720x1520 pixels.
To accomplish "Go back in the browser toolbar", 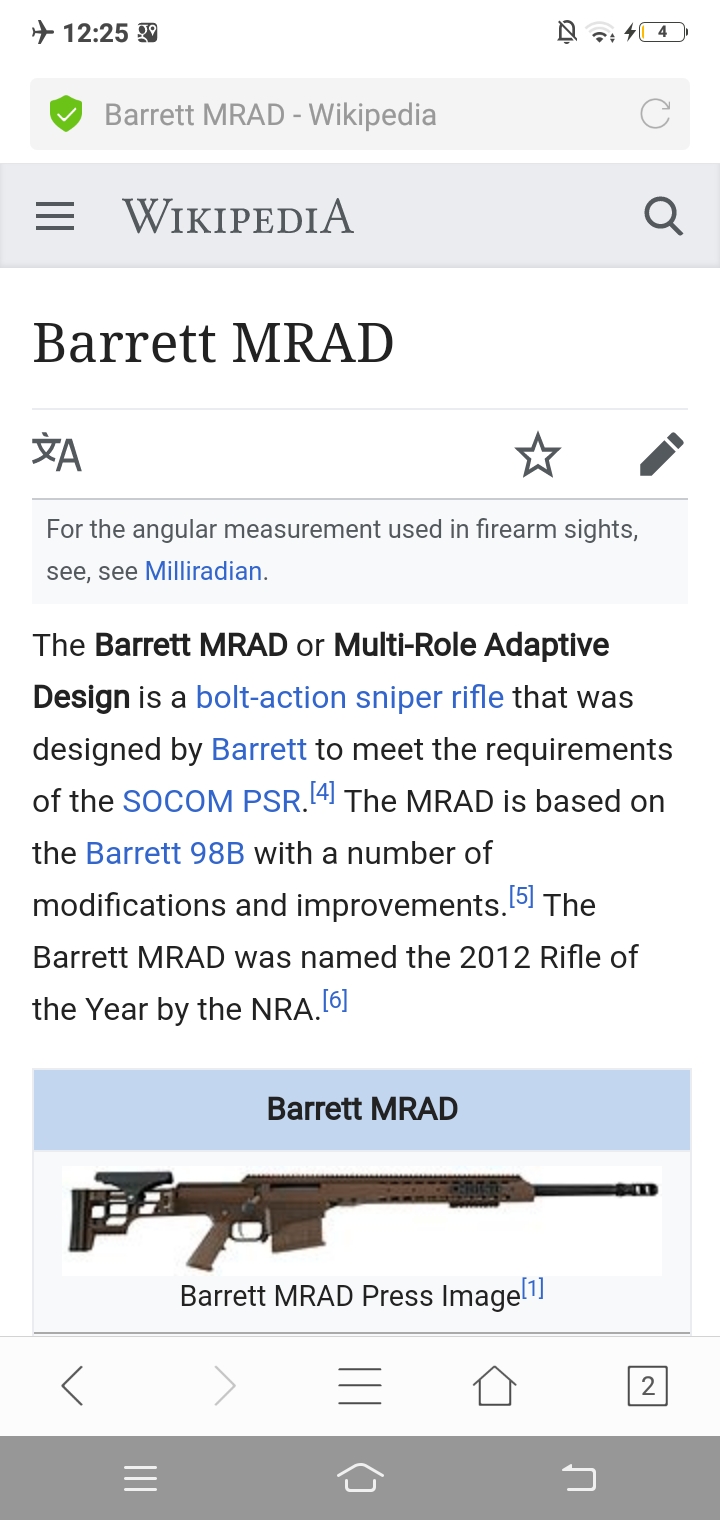I will tap(72, 1386).
